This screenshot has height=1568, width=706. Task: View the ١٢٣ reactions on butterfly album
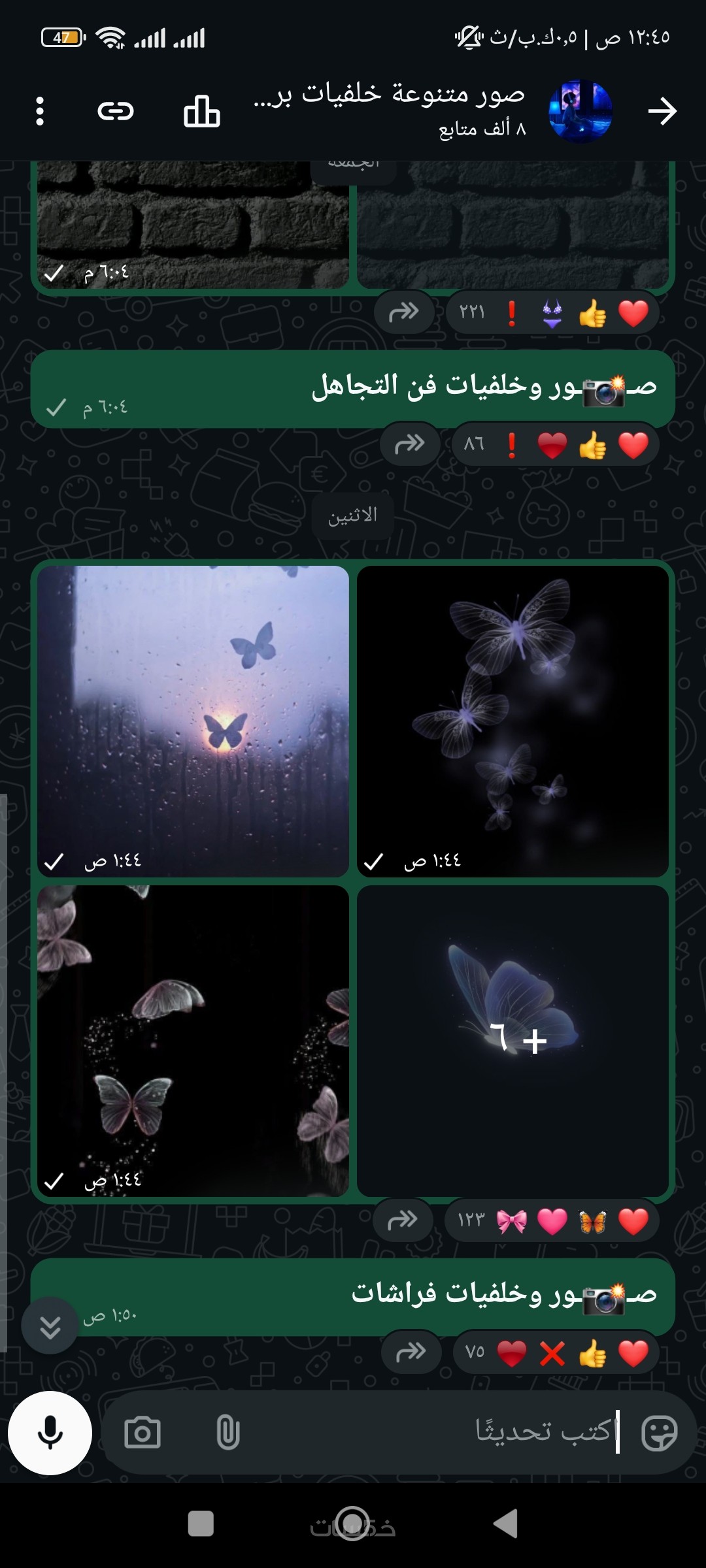coord(552,1220)
